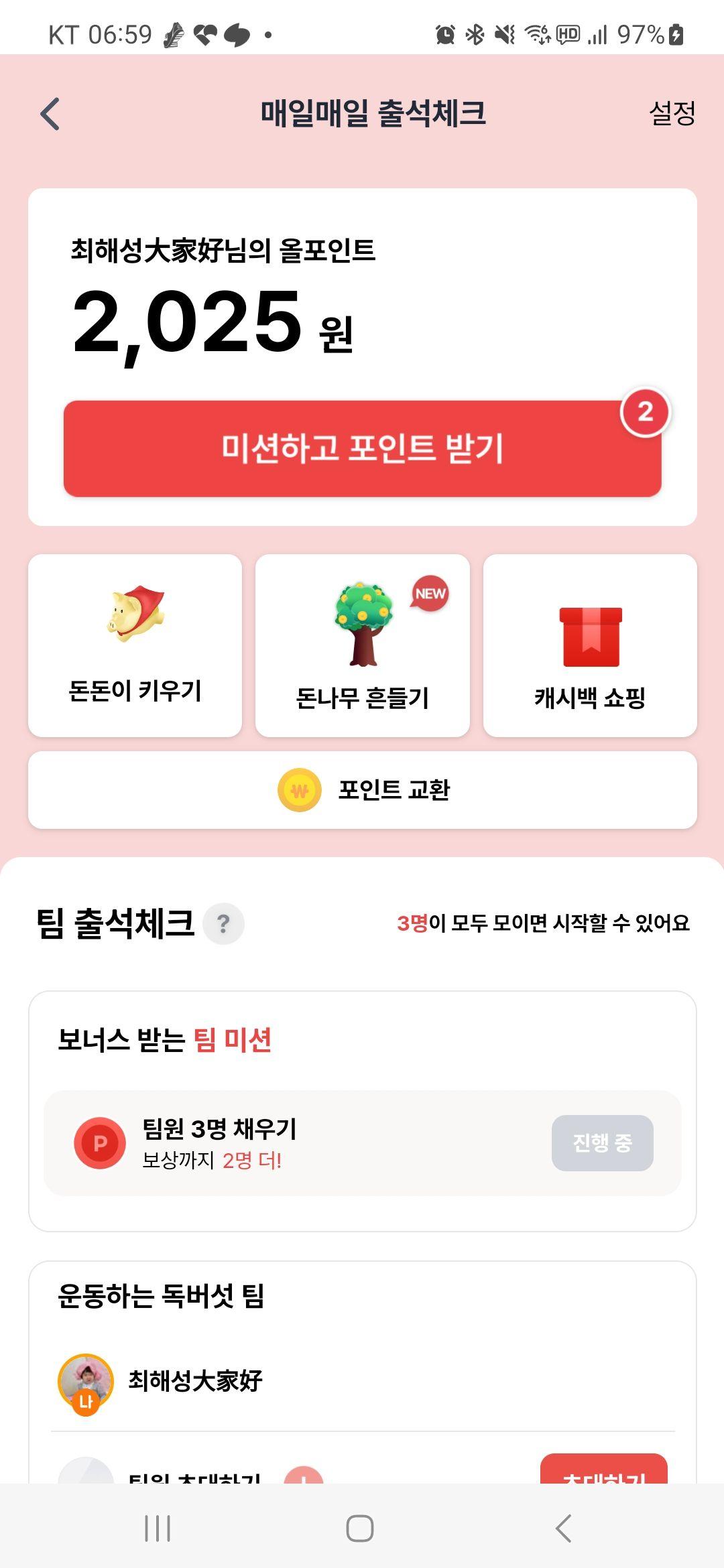Go to home via system navigation
This screenshot has height=1568, width=724.
(x=360, y=1528)
